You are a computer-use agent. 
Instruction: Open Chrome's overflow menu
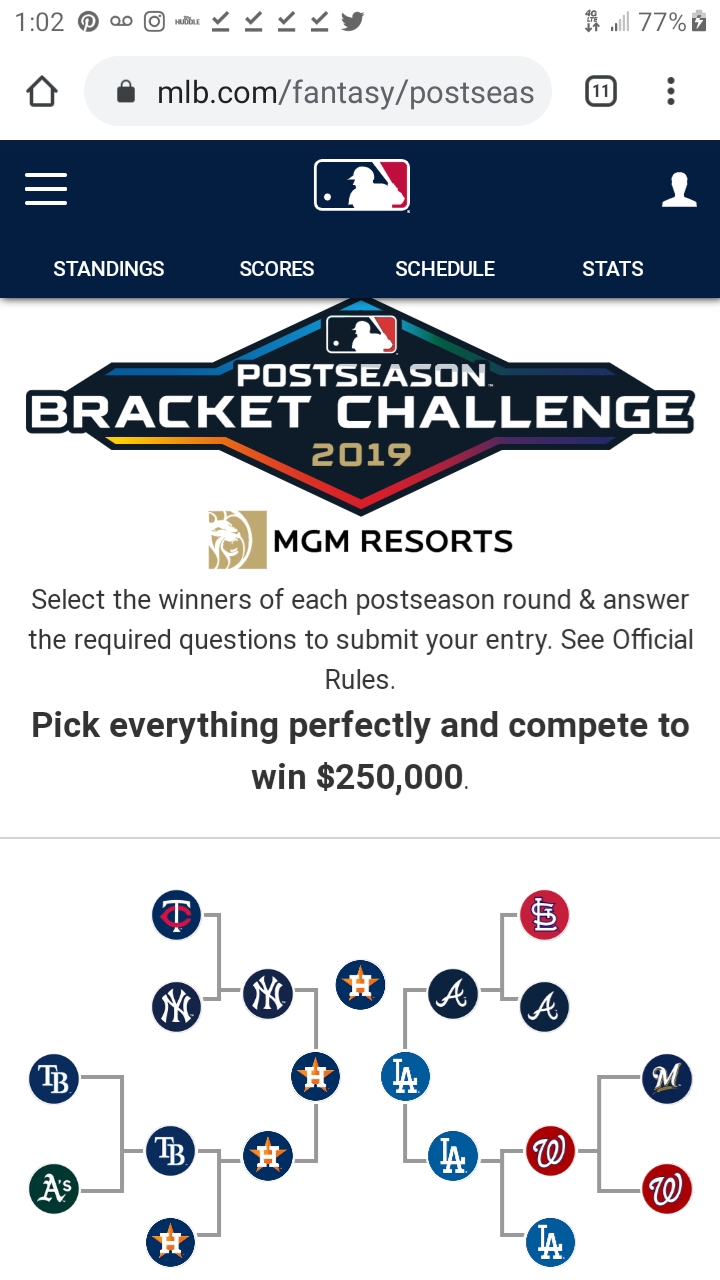point(670,91)
